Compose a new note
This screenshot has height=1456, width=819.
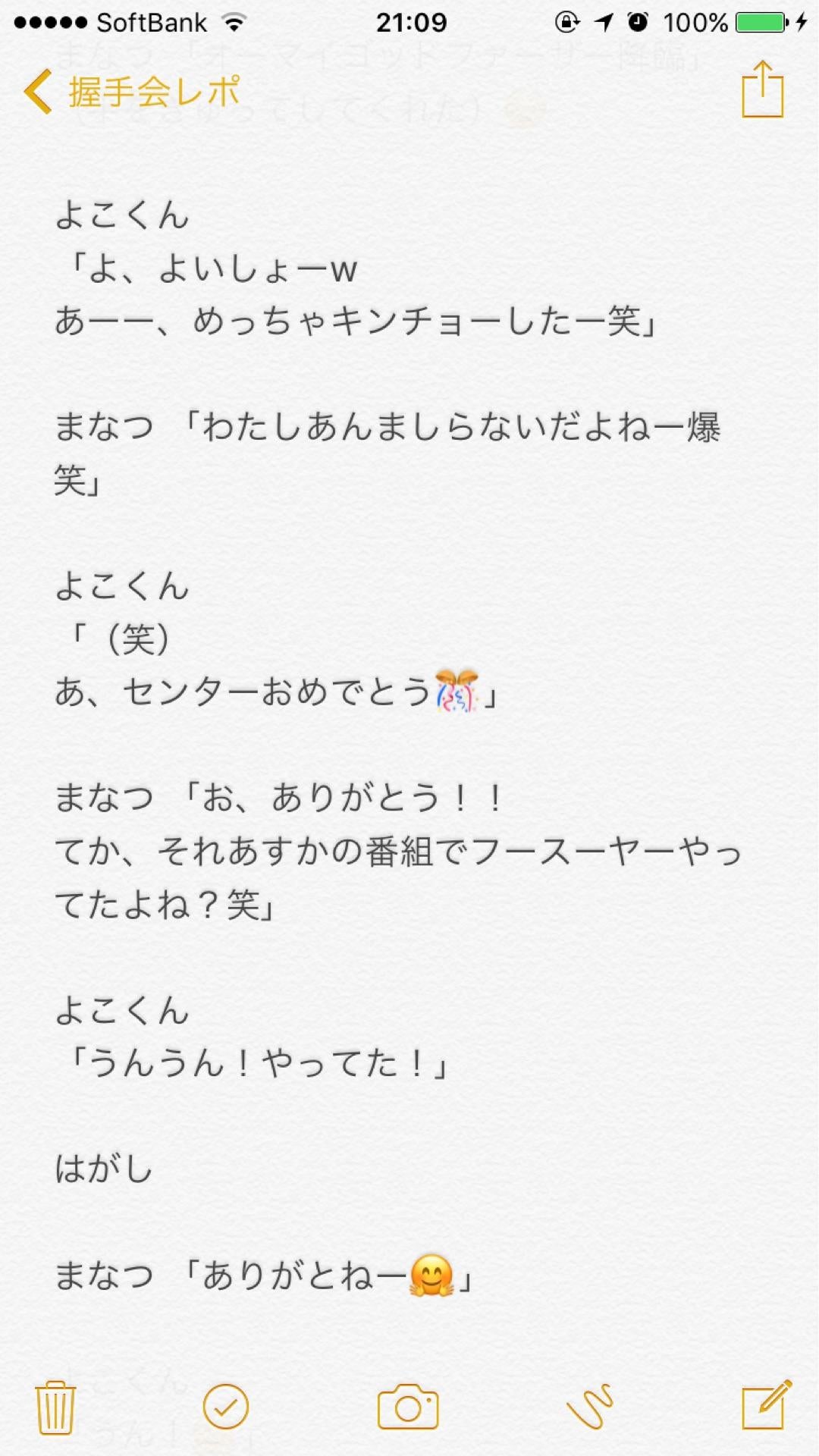click(766, 1406)
